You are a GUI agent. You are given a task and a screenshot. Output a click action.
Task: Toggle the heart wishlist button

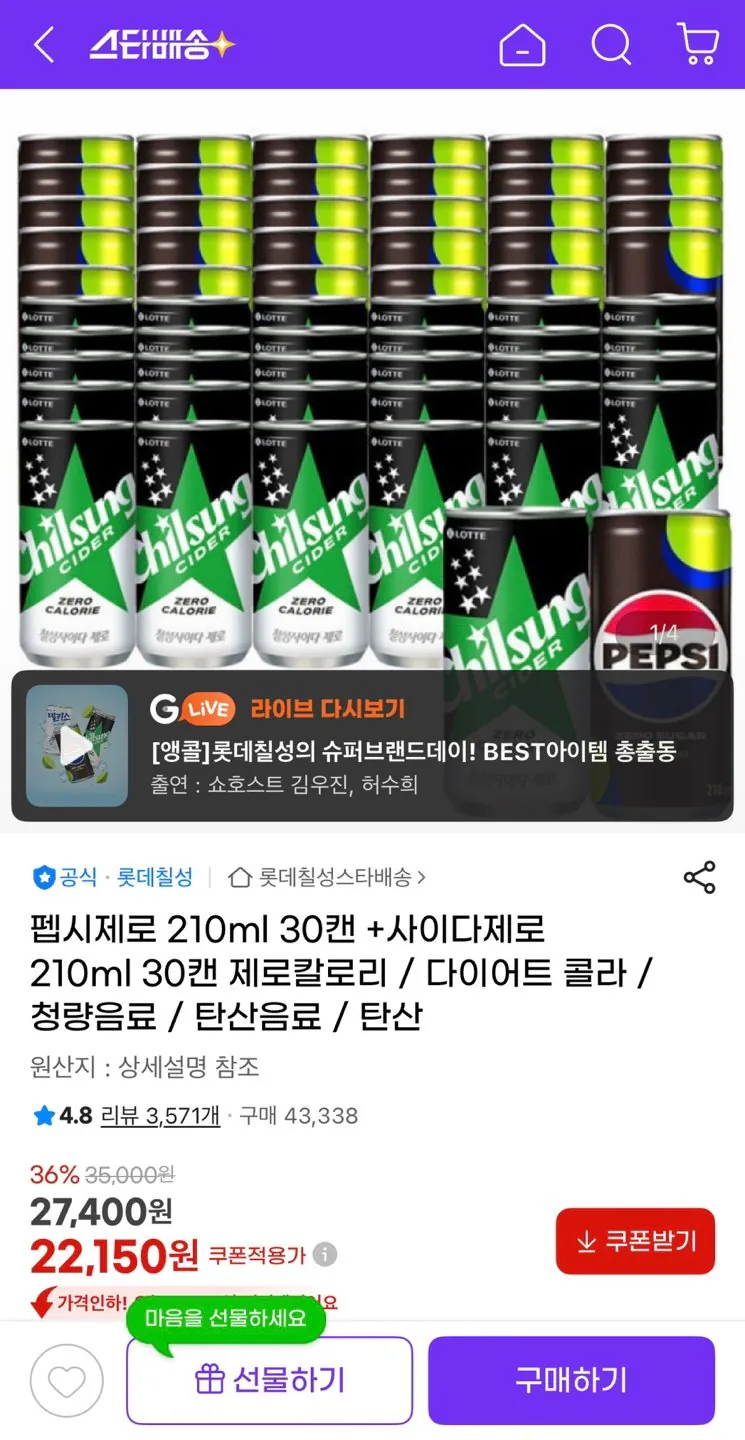pos(67,1379)
